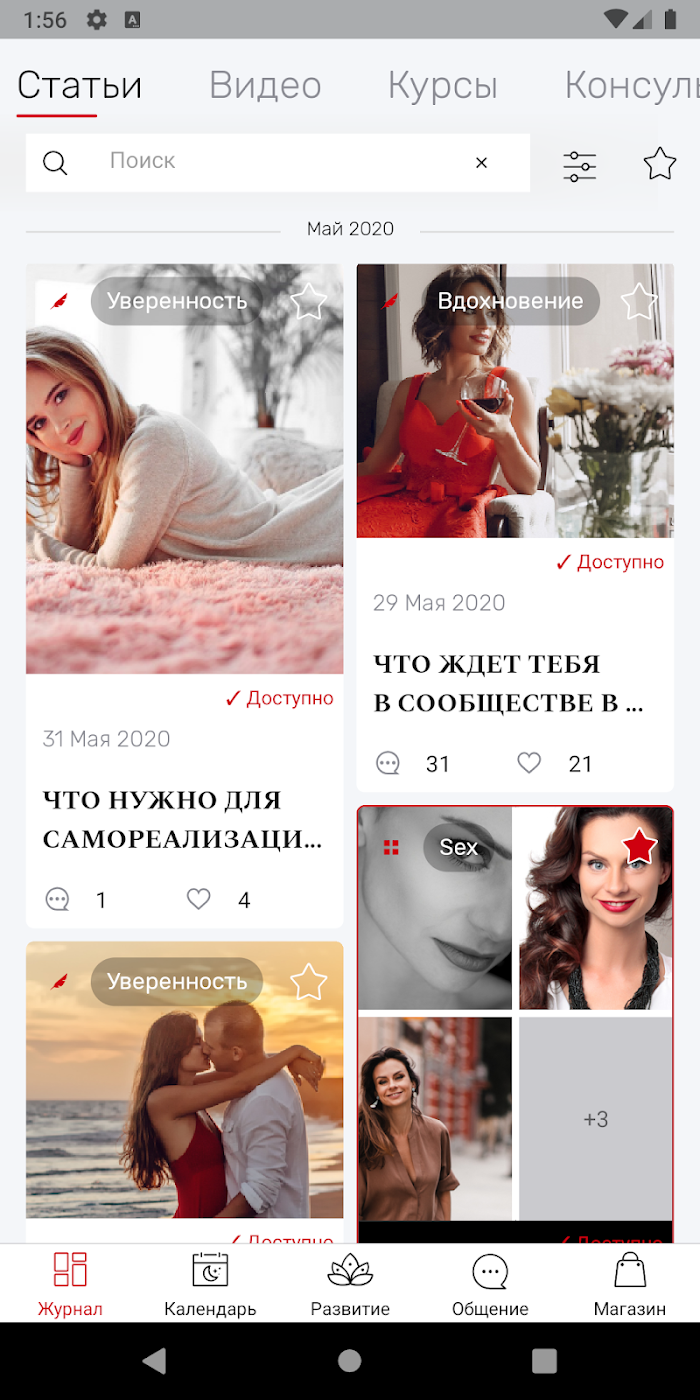Clear the search field with the X
Screen dimensions: 700x1400
(x=481, y=163)
